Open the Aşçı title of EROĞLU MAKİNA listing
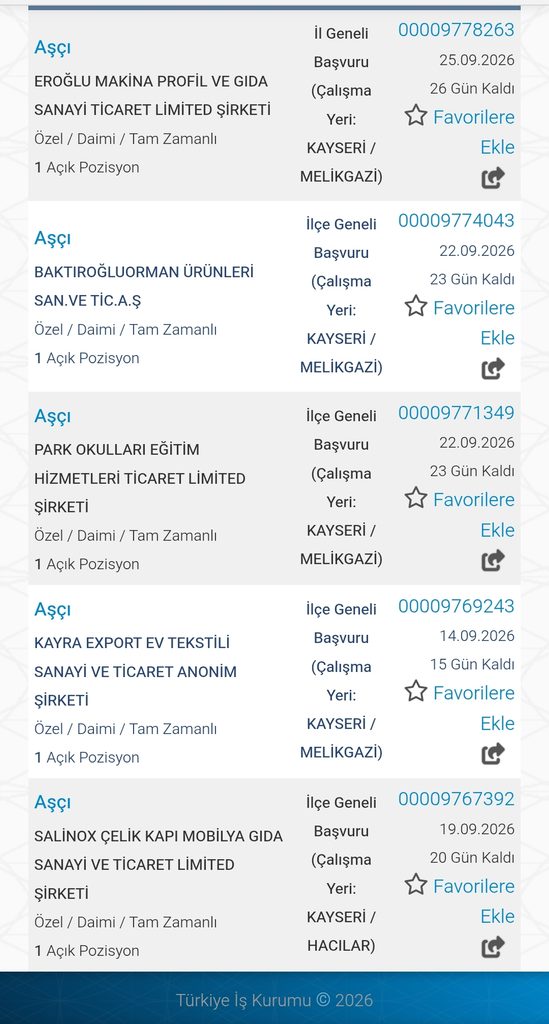Image resolution: width=549 pixels, height=1024 pixels. tap(52, 48)
